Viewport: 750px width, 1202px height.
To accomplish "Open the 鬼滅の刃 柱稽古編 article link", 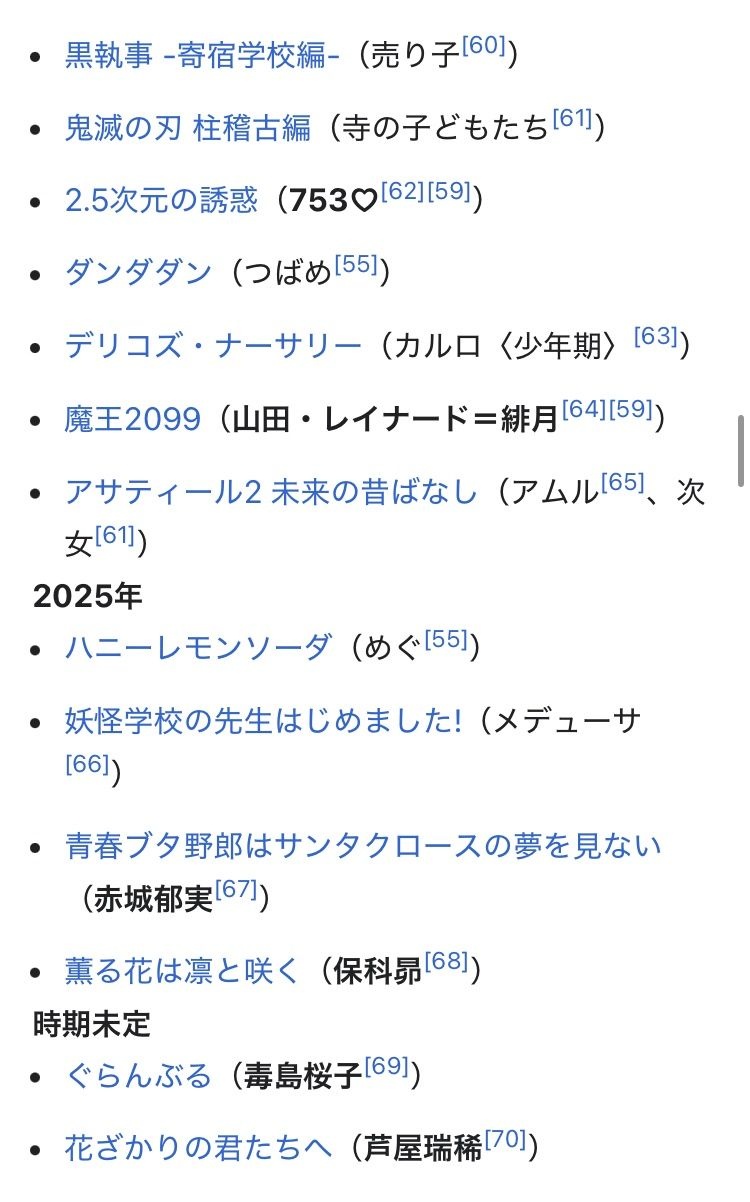I will (188, 128).
